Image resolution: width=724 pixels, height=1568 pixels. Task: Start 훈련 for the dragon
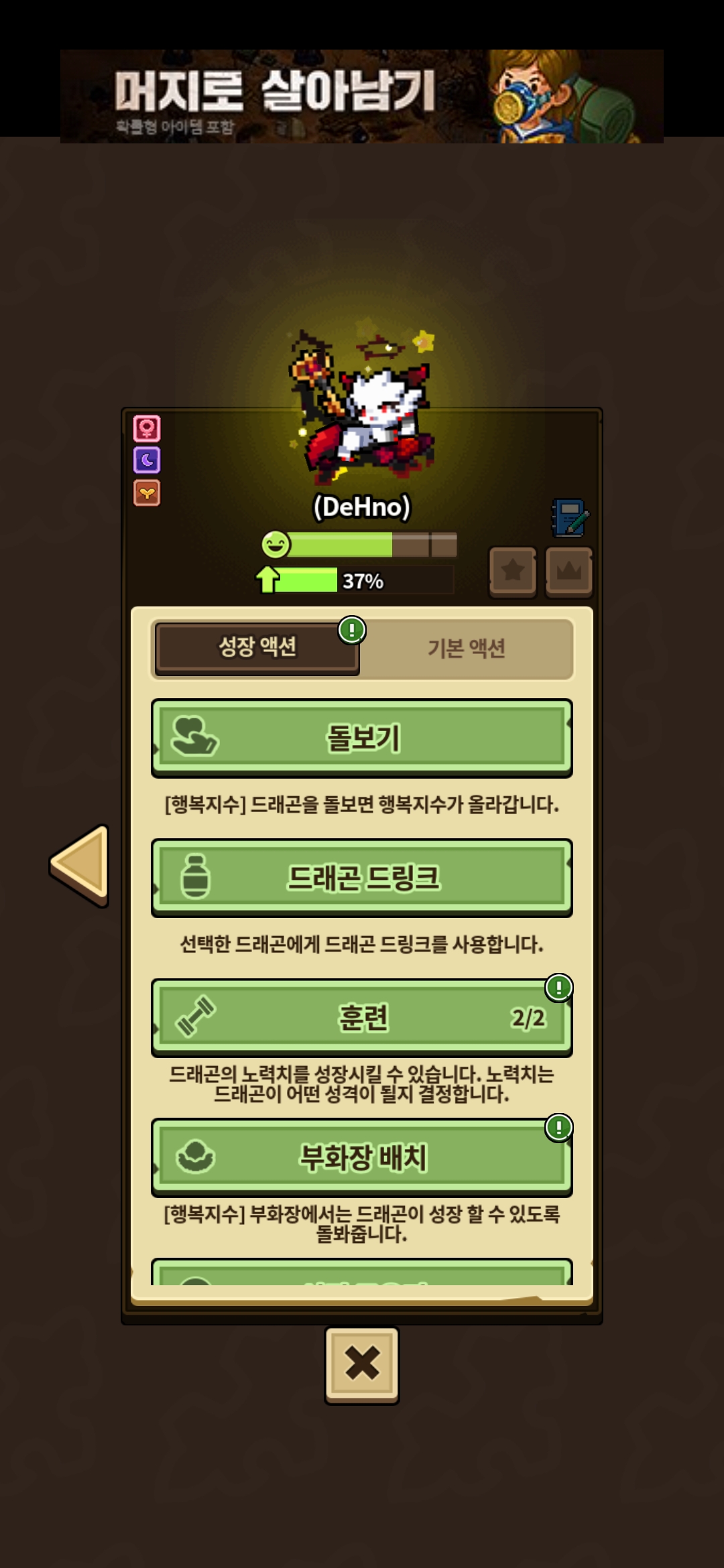click(x=362, y=1017)
